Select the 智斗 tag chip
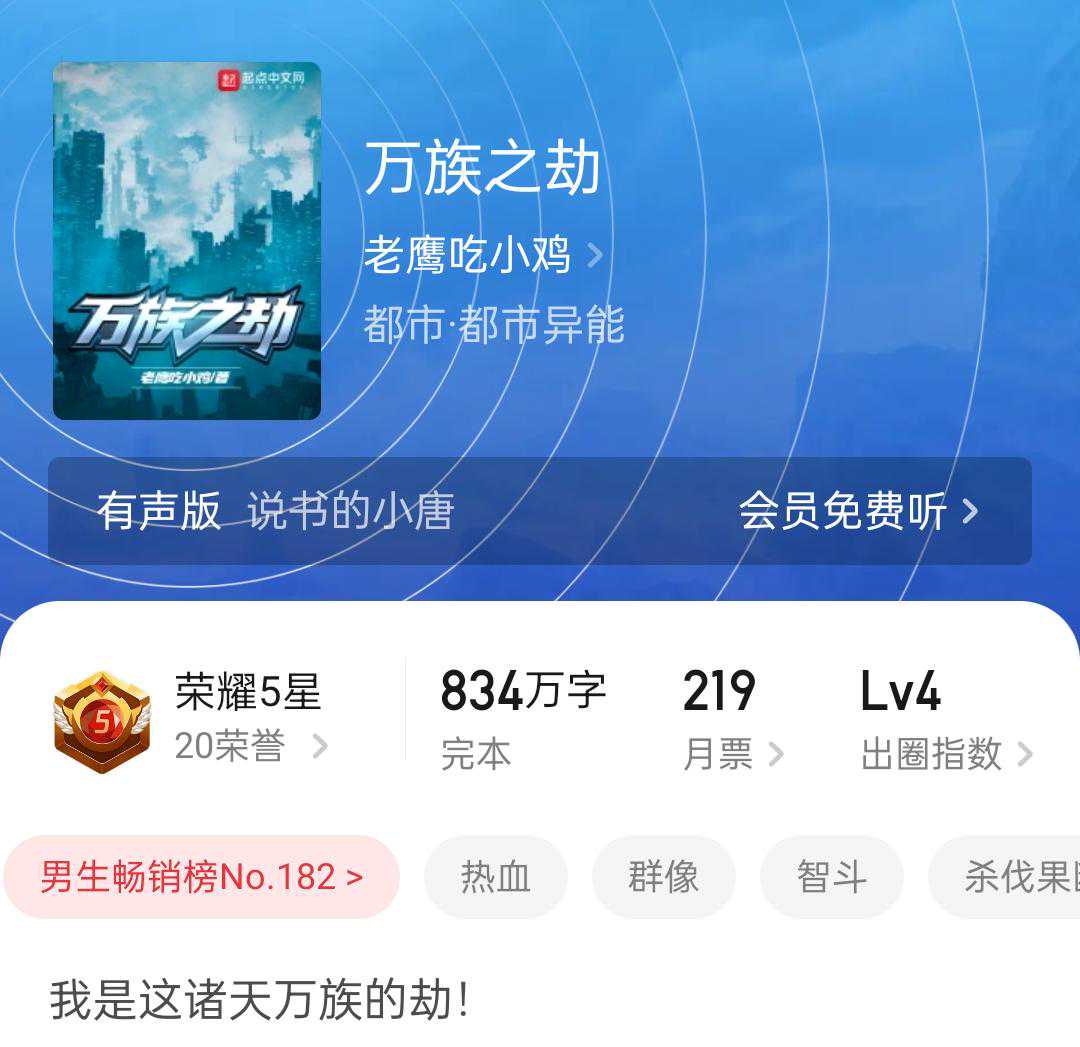Image resolution: width=1080 pixels, height=1047 pixels. tap(832, 877)
